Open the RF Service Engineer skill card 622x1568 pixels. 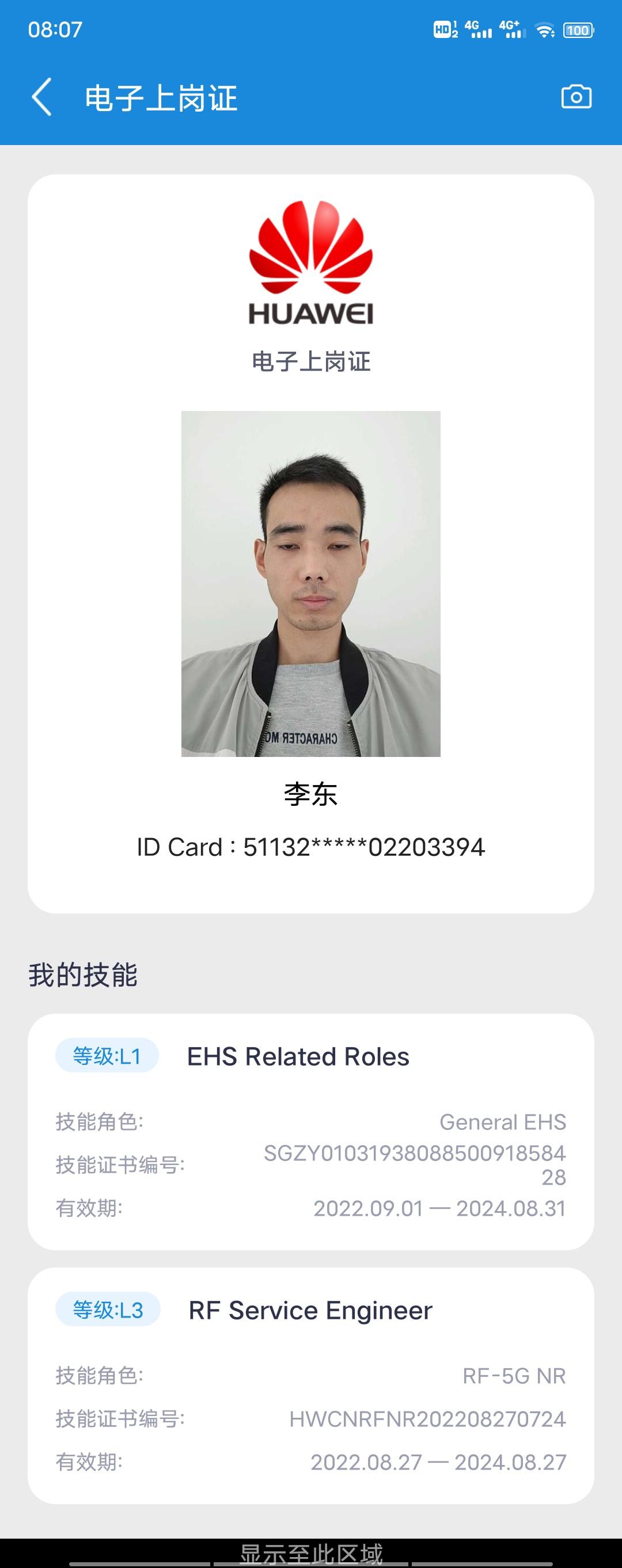pos(310,1385)
